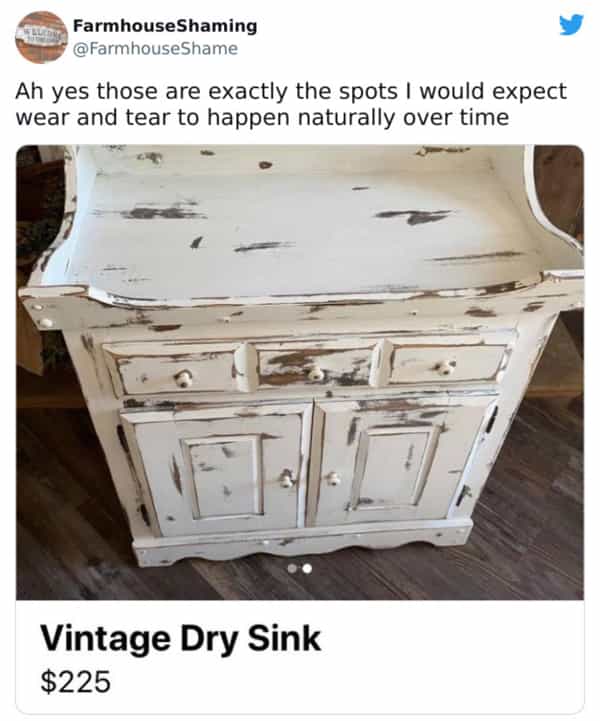The image size is (600, 721).
Task: Open the @FarmhouseShame handle
Action: pyautogui.click(x=155, y=48)
